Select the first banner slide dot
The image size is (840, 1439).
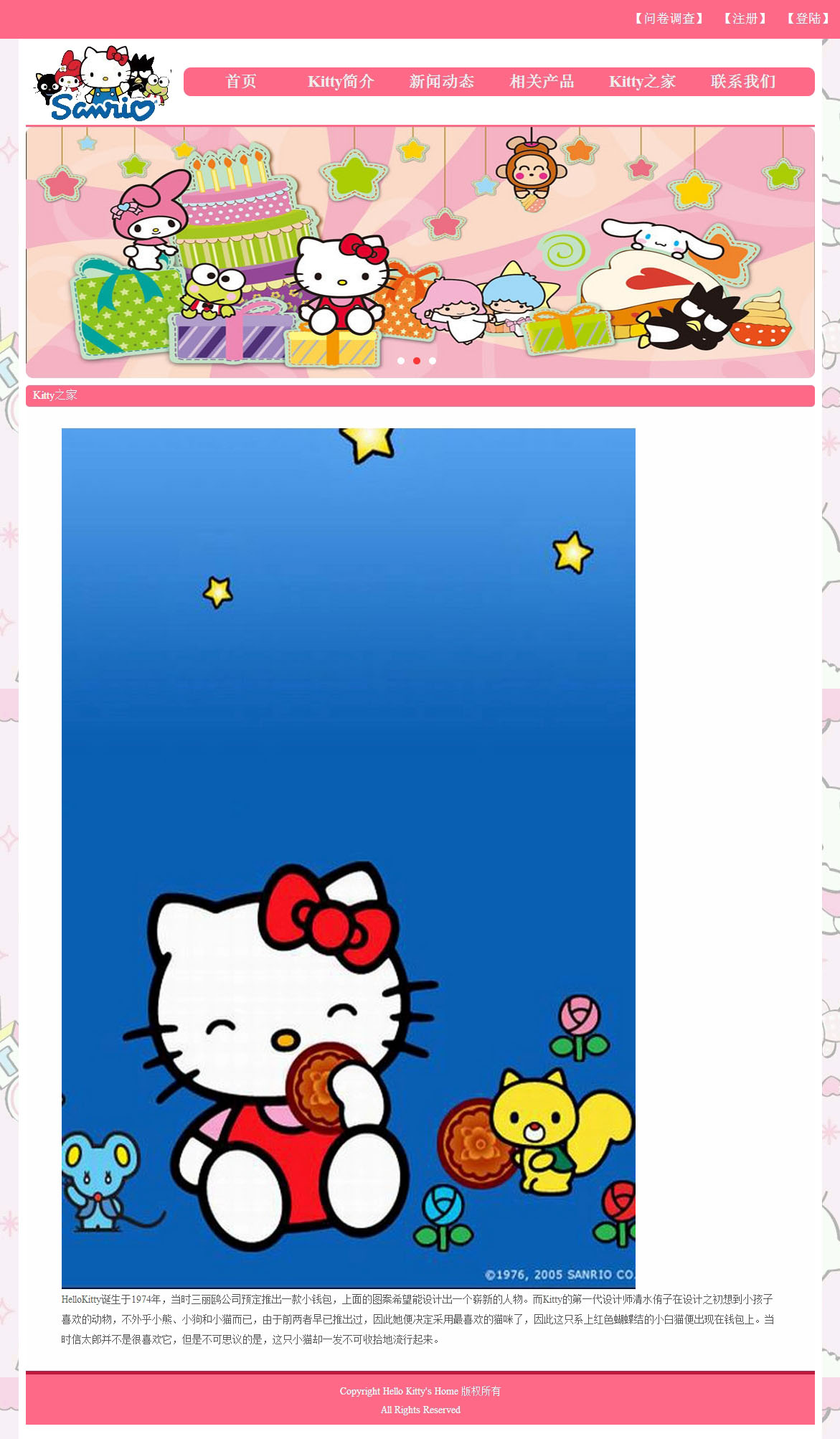[x=401, y=361]
